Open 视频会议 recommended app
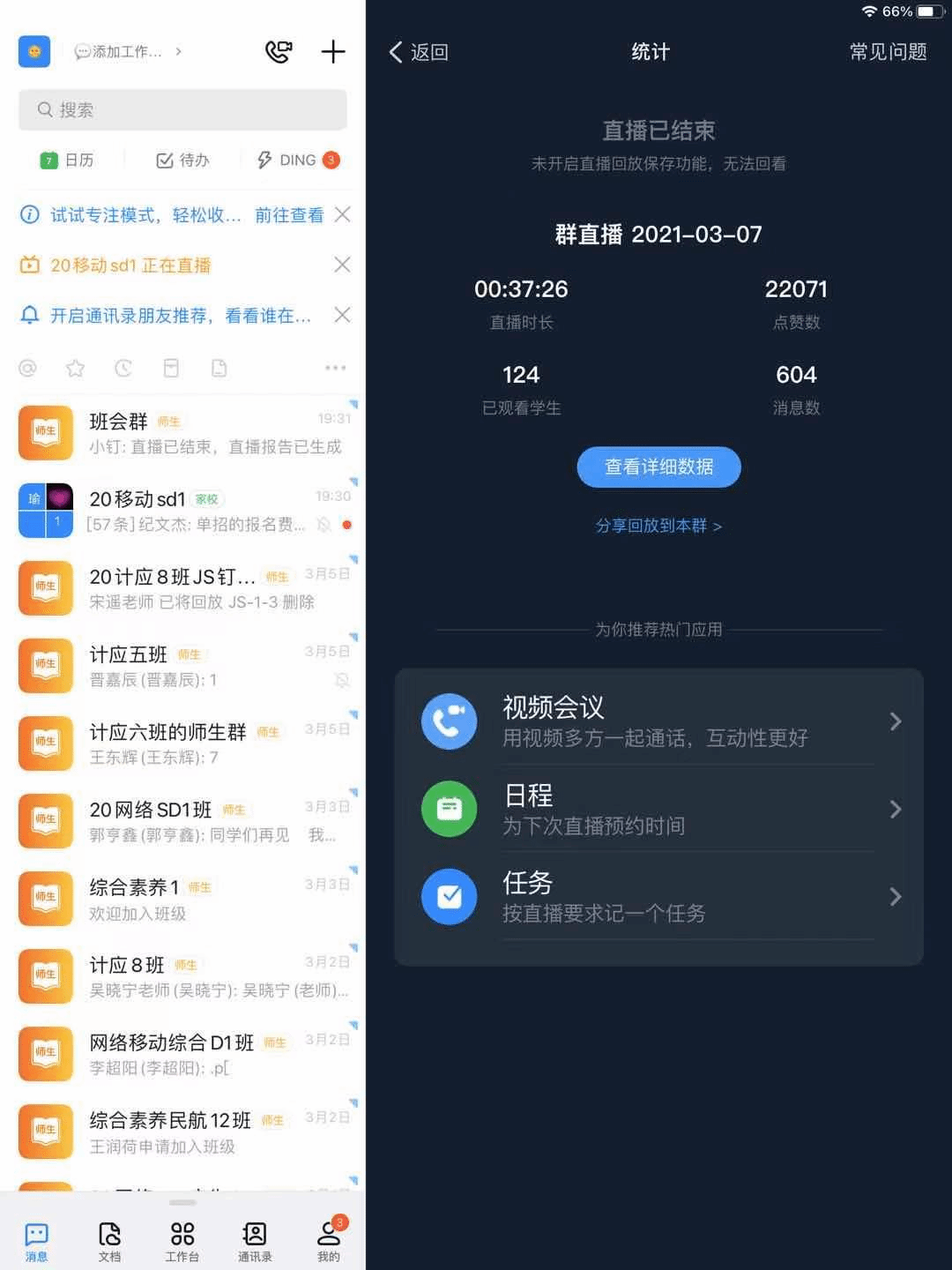The image size is (952, 1270). tap(658, 721)
